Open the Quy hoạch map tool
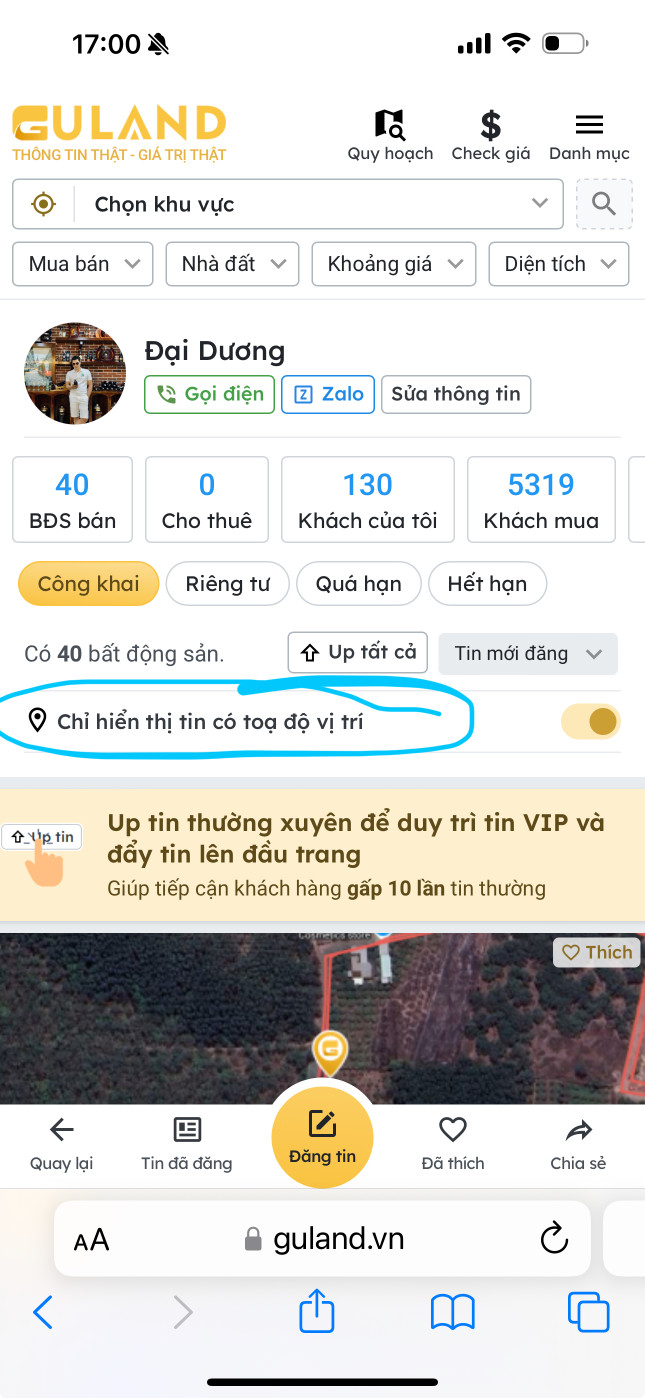645x1398 pixels. (390, 135)
